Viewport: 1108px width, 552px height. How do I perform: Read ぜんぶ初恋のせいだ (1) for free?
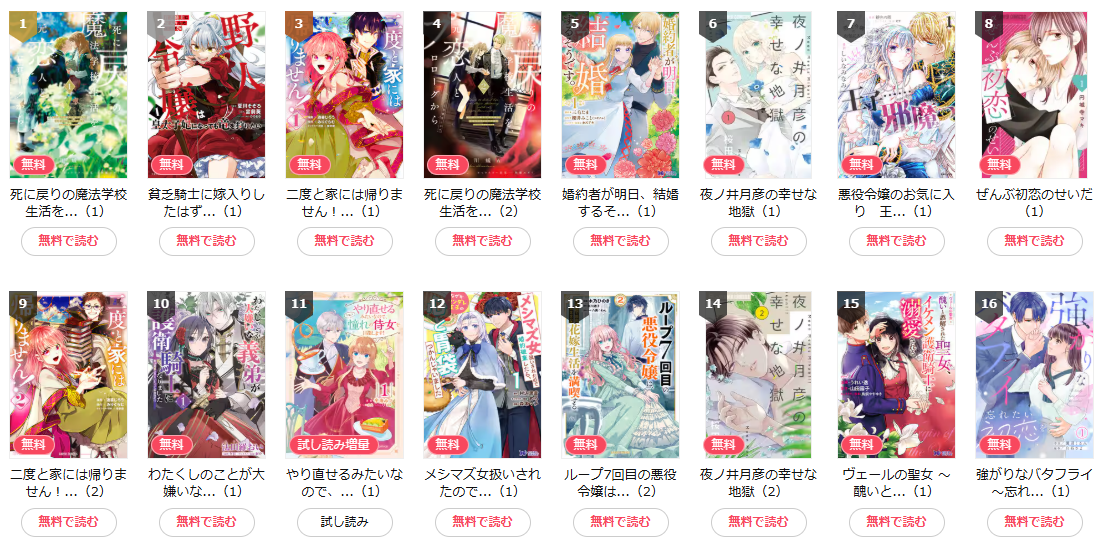[1034, 241]
